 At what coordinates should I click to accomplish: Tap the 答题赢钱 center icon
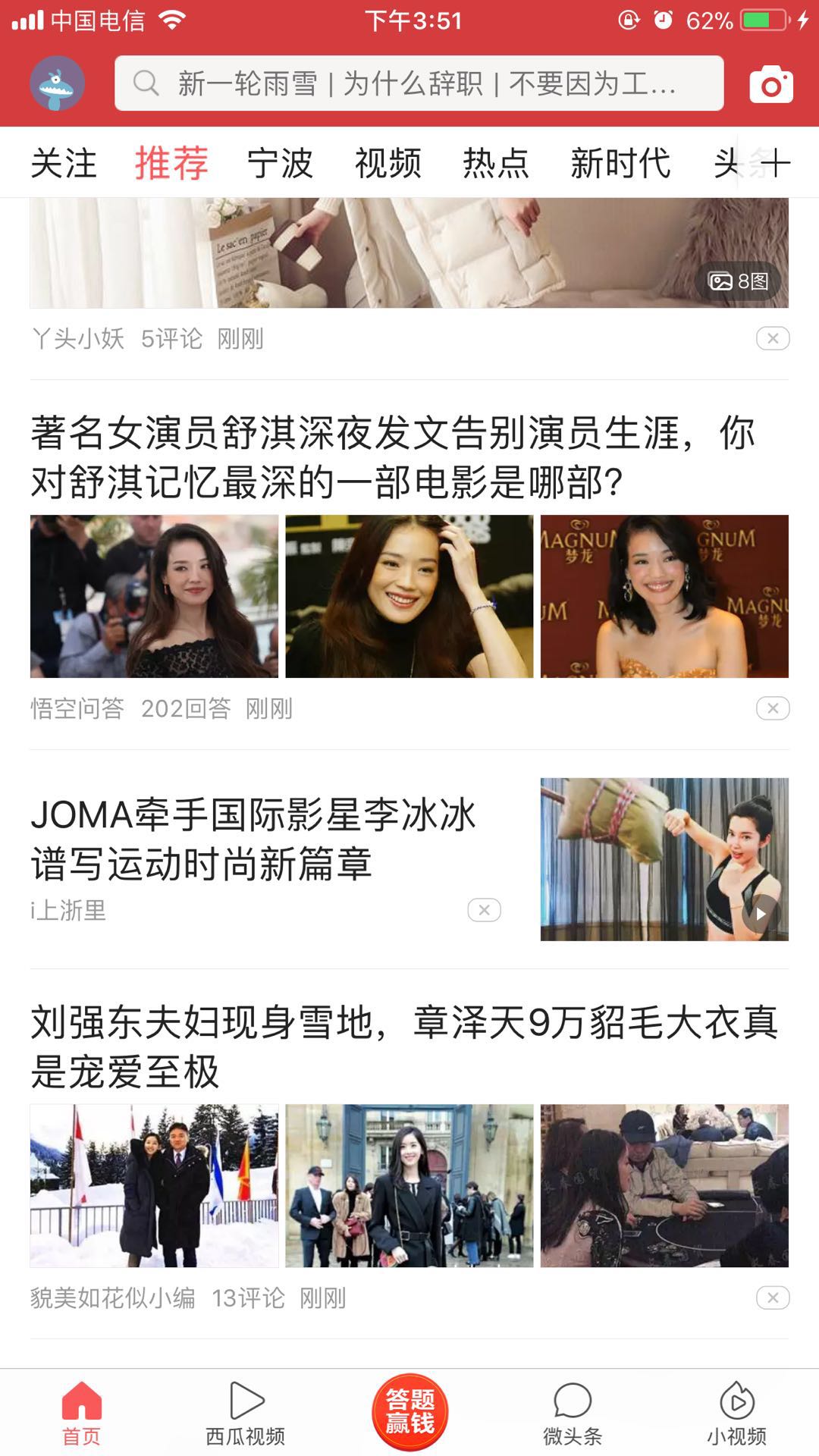tap(409, 1407)
